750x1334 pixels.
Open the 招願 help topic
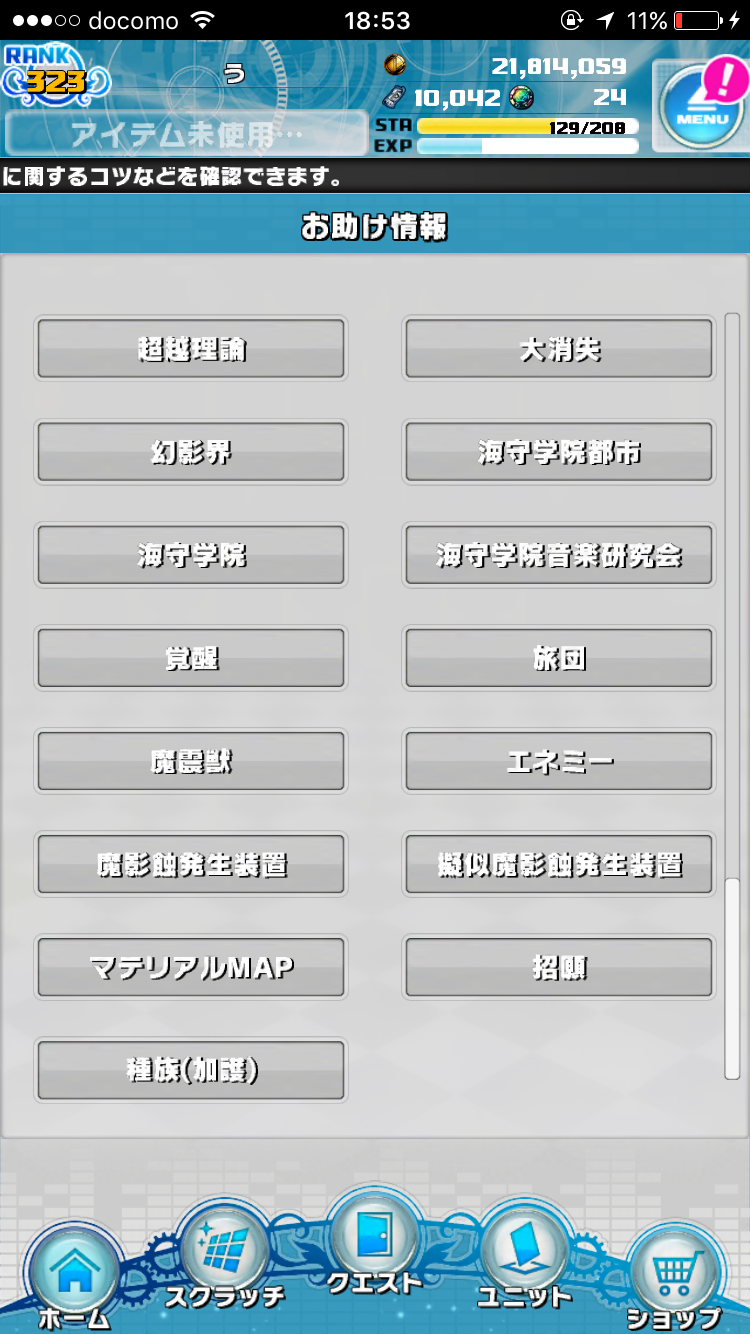coord(559,968)
